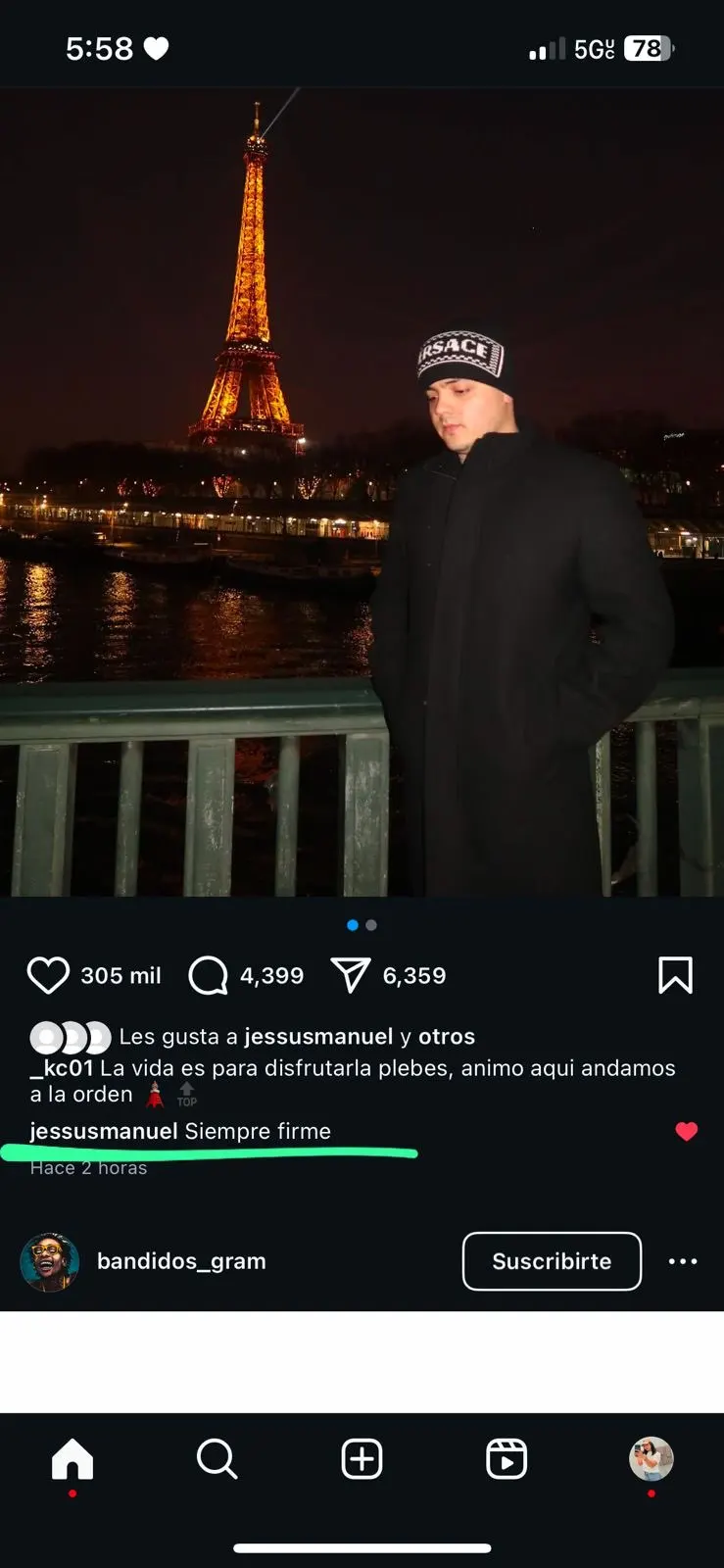This screenshot has height=1568, width=724.
Task: Go to the Home feed tab
Action: pos(72,1459)
